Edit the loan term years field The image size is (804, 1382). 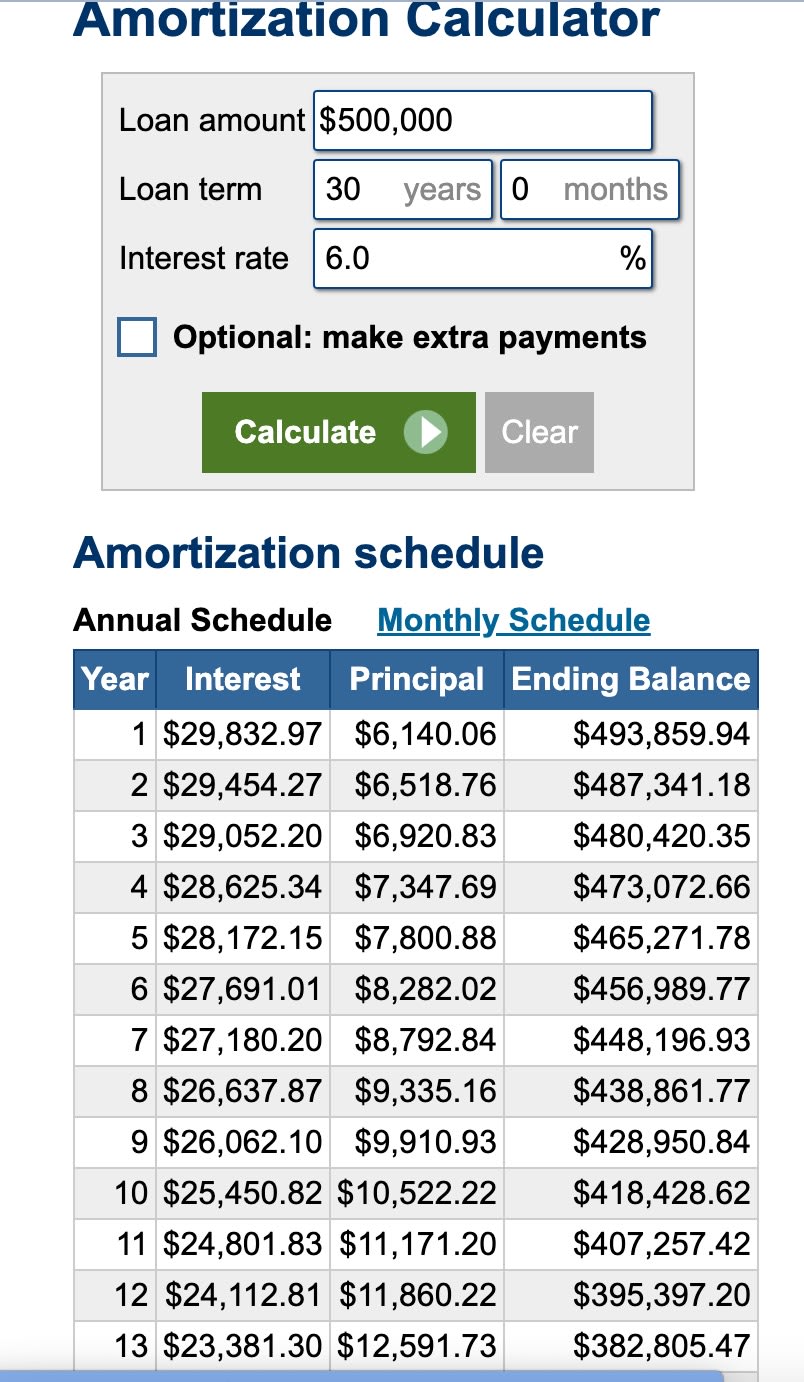[x=402, y=190]
